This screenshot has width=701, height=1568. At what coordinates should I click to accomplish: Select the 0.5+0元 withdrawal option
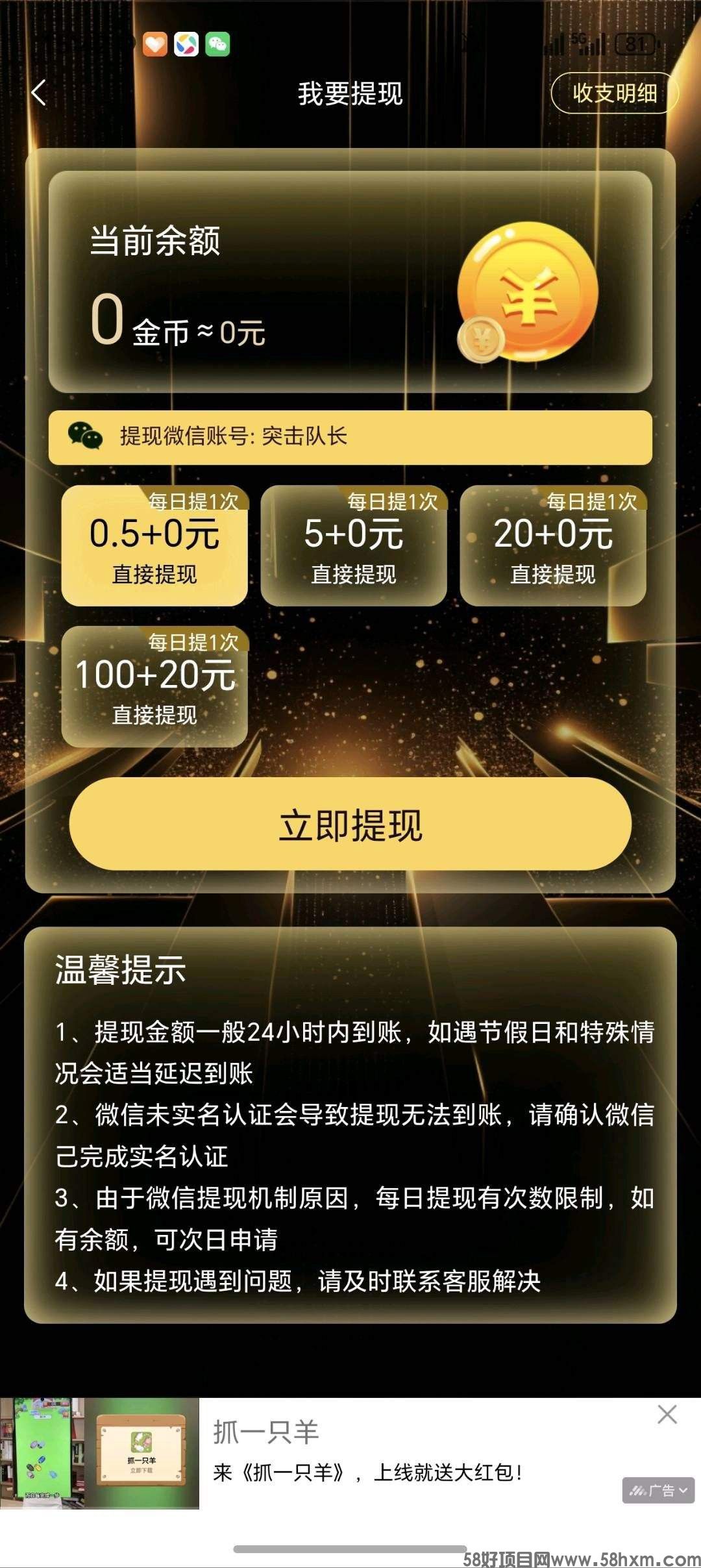point(154,547)
